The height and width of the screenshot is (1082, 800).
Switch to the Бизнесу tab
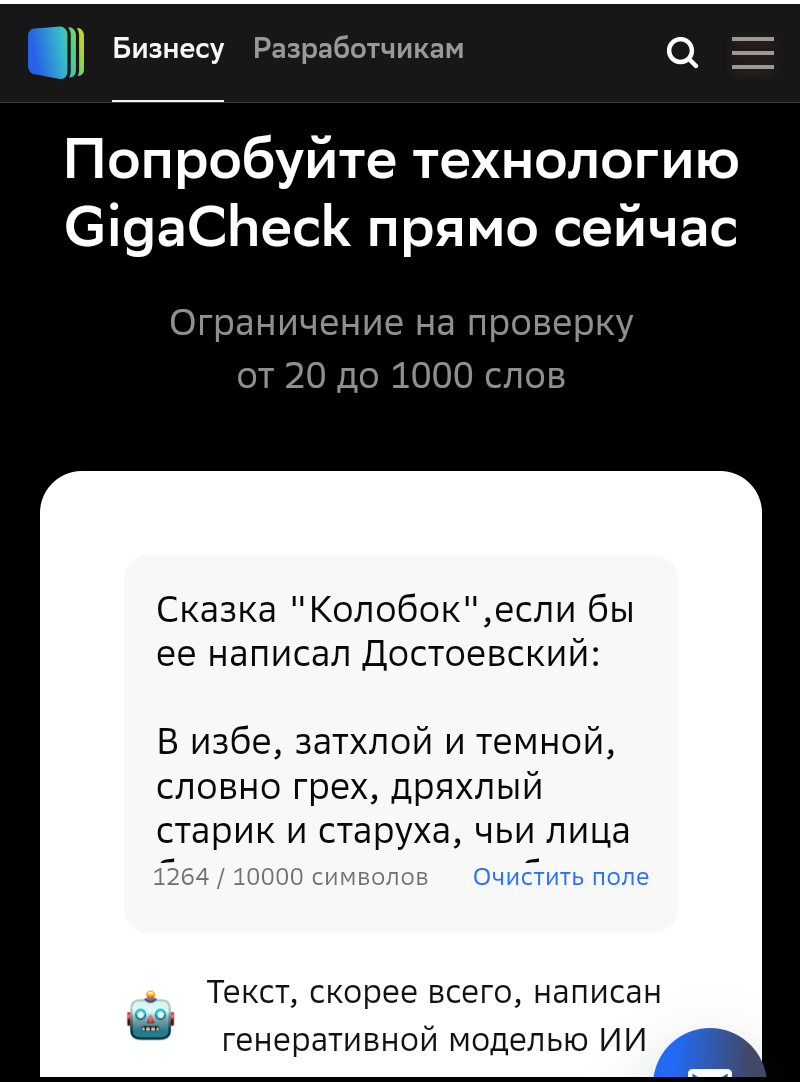point(168,48)
